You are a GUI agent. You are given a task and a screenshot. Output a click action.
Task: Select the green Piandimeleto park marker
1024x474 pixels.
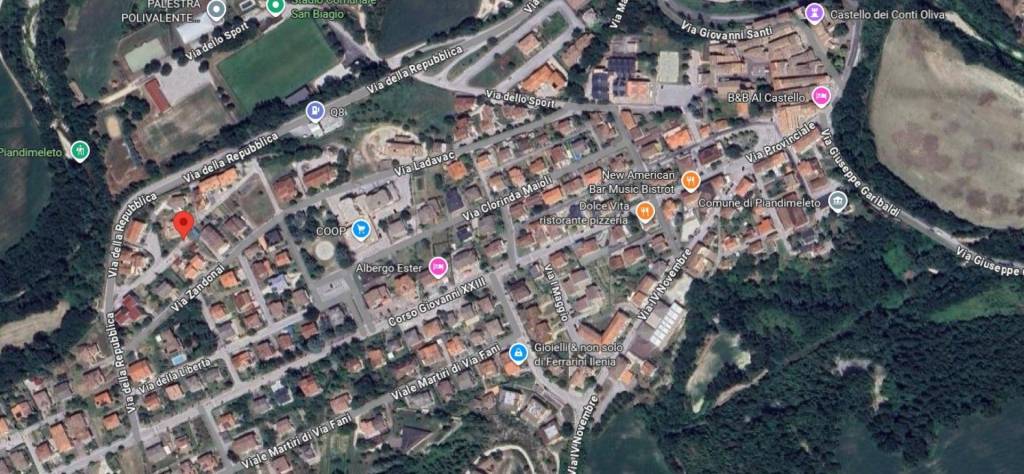(x=80, y=152)
